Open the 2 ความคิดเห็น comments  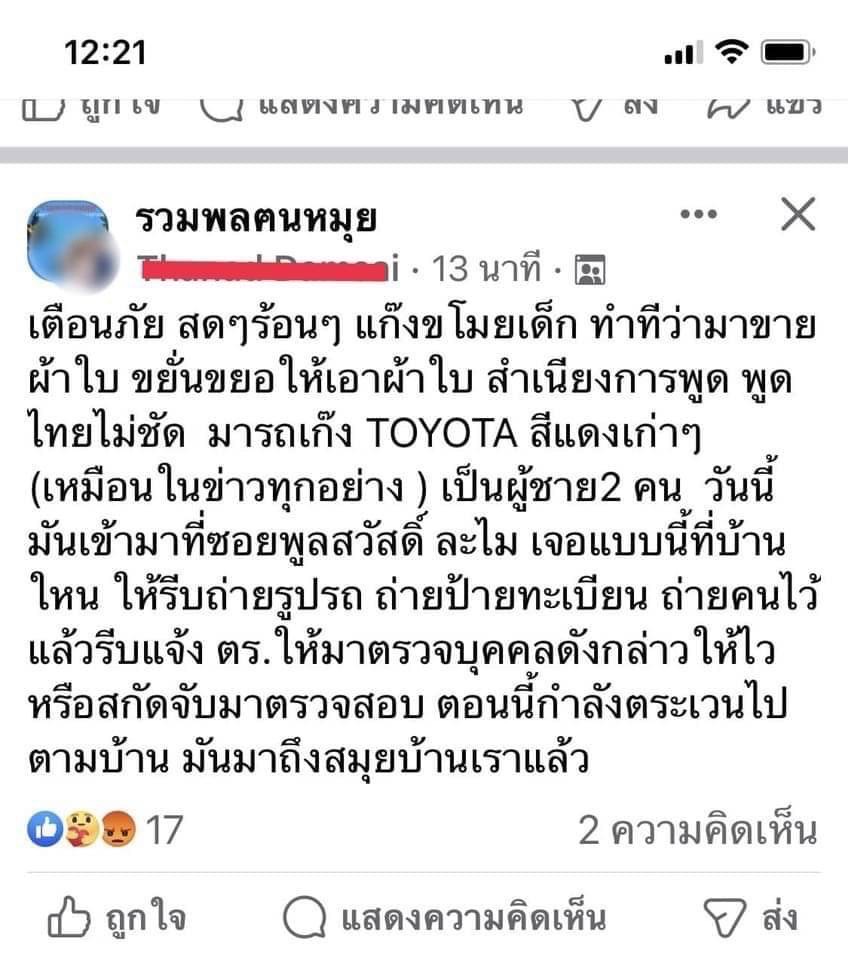(697, 830)
